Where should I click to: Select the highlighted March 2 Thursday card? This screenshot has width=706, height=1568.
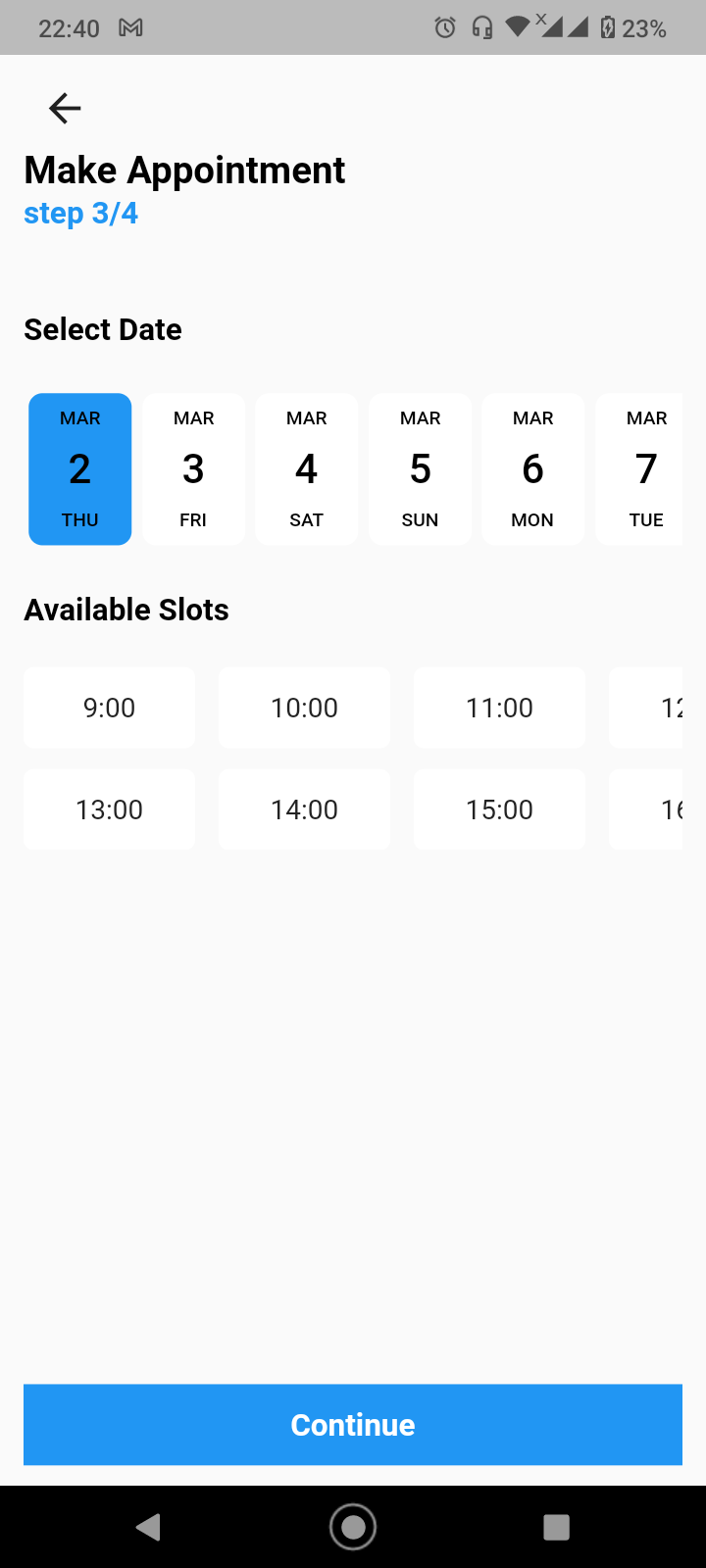click(x=79, y=468)
